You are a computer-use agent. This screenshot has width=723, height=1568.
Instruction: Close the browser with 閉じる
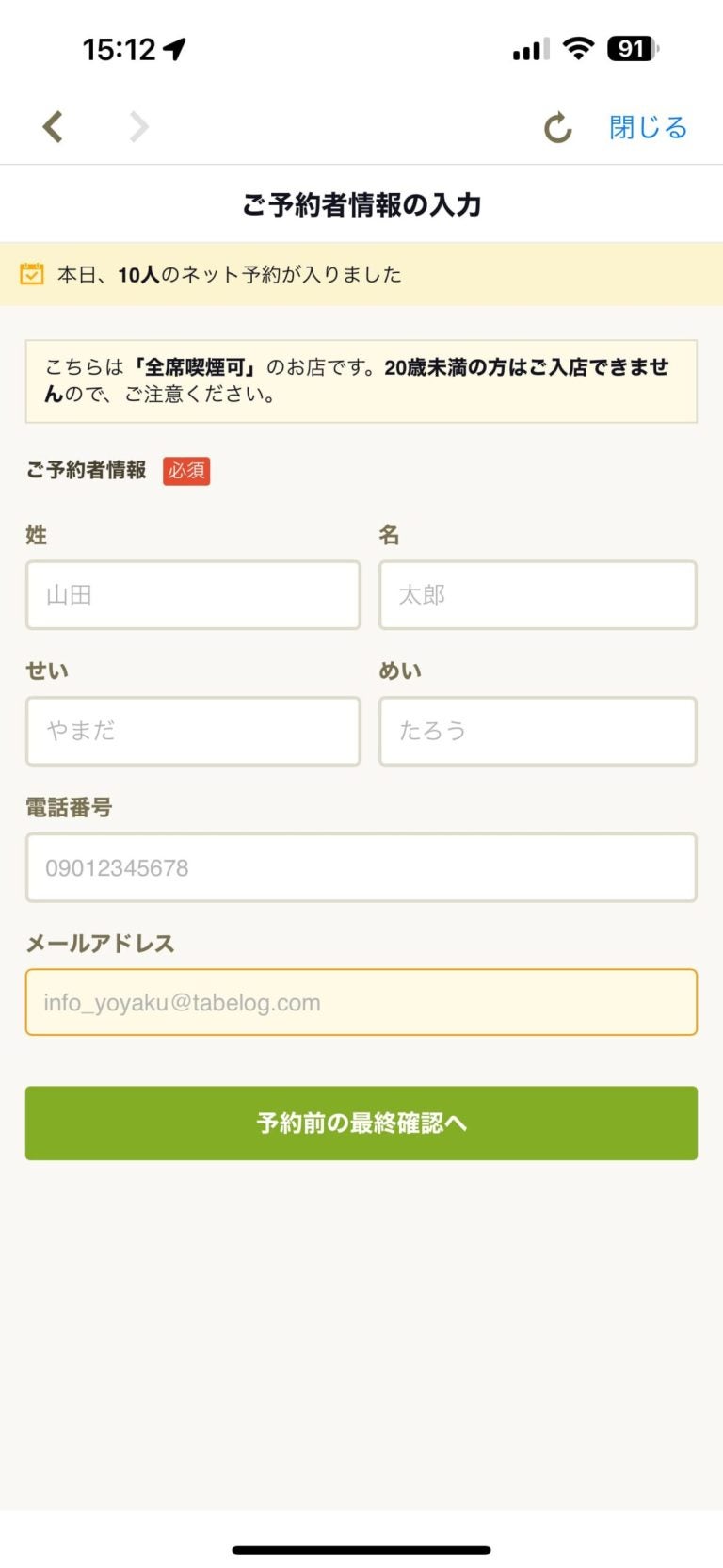(x=648, y=127)
